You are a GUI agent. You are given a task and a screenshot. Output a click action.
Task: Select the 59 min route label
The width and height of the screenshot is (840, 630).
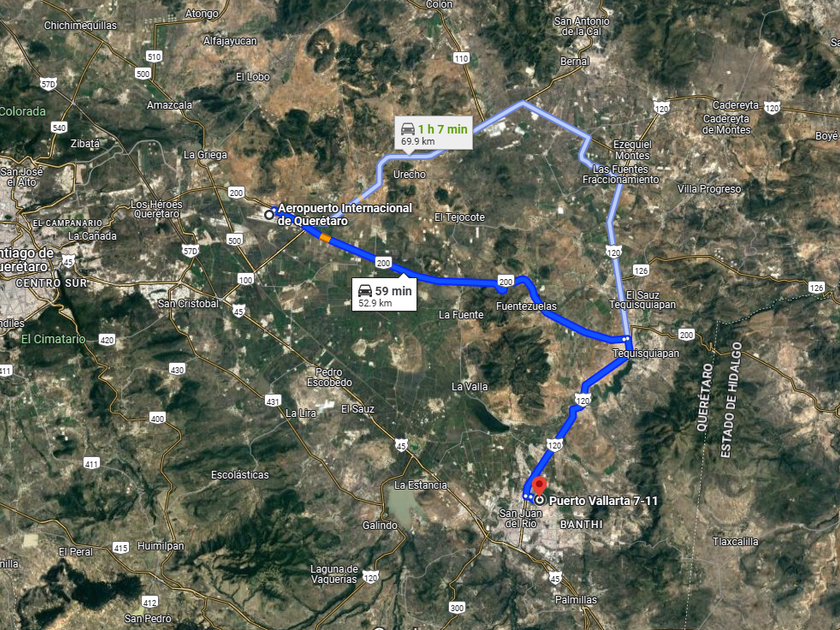[x=385, y=294]
